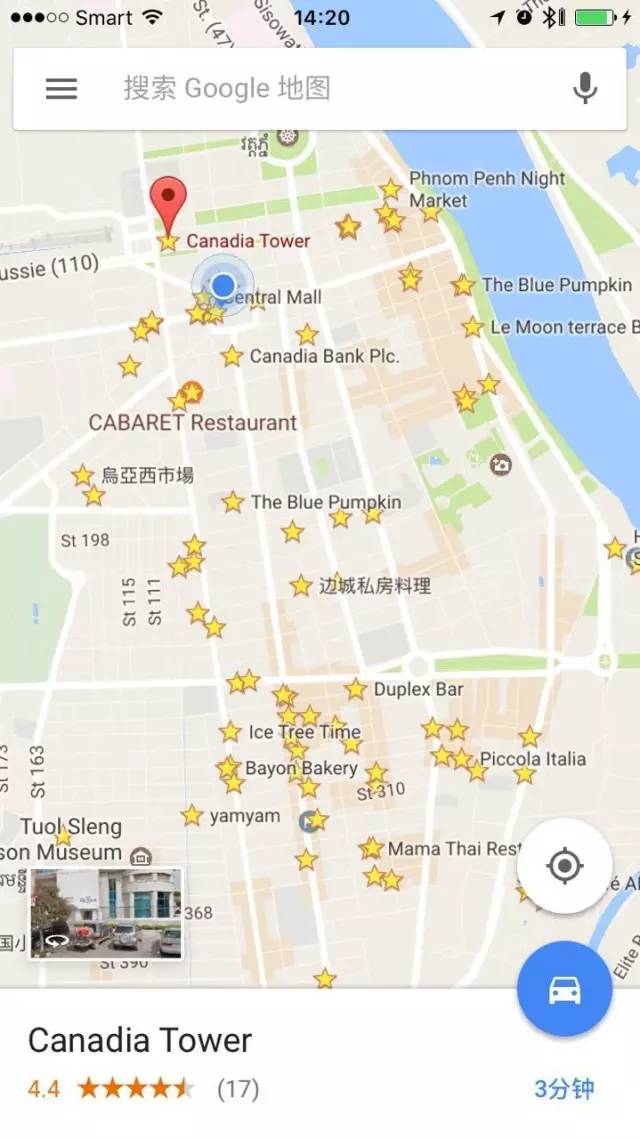Viewport: 640px width, 1139px height.
Task: Open the Canadia Tower info card
Action: tap(320, 1063)
